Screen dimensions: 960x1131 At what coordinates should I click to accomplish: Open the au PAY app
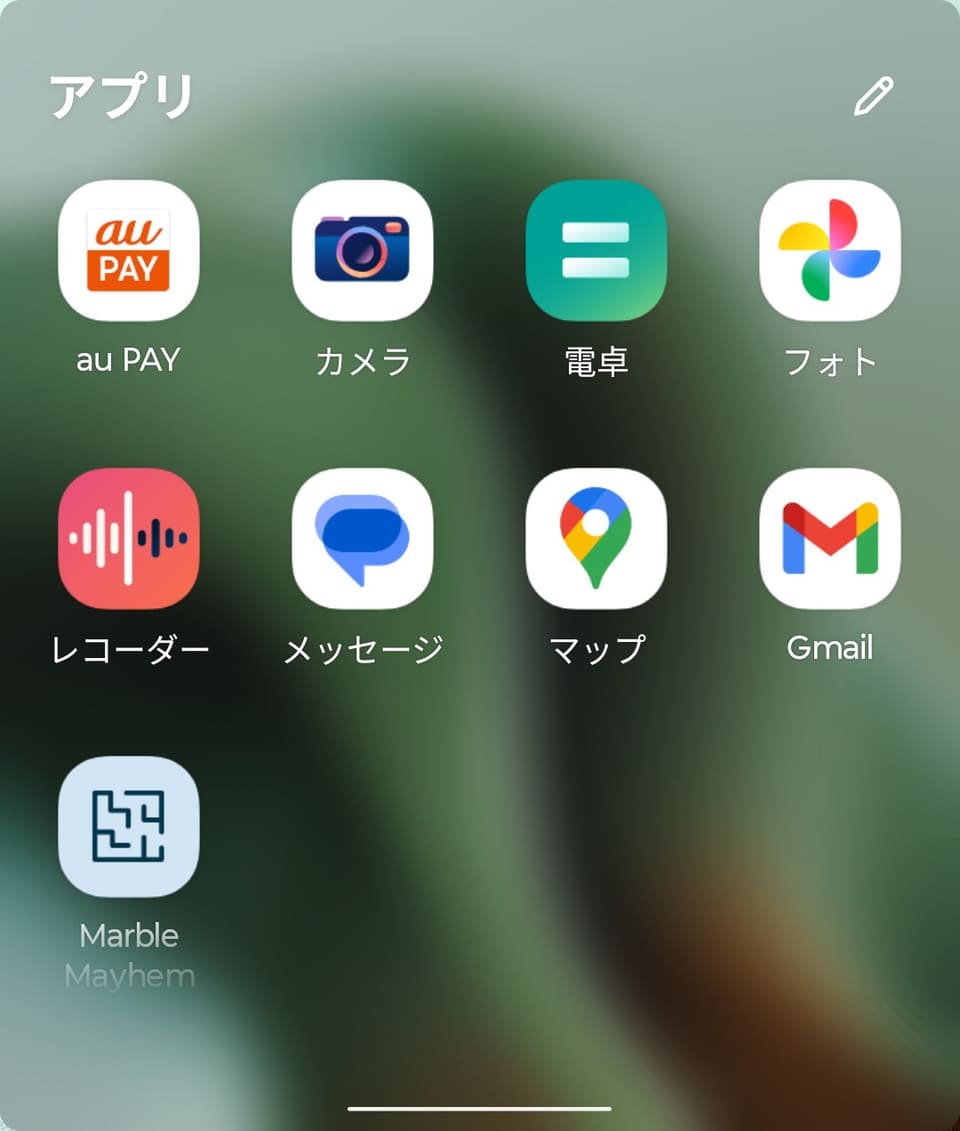click(x=129, y=250)
